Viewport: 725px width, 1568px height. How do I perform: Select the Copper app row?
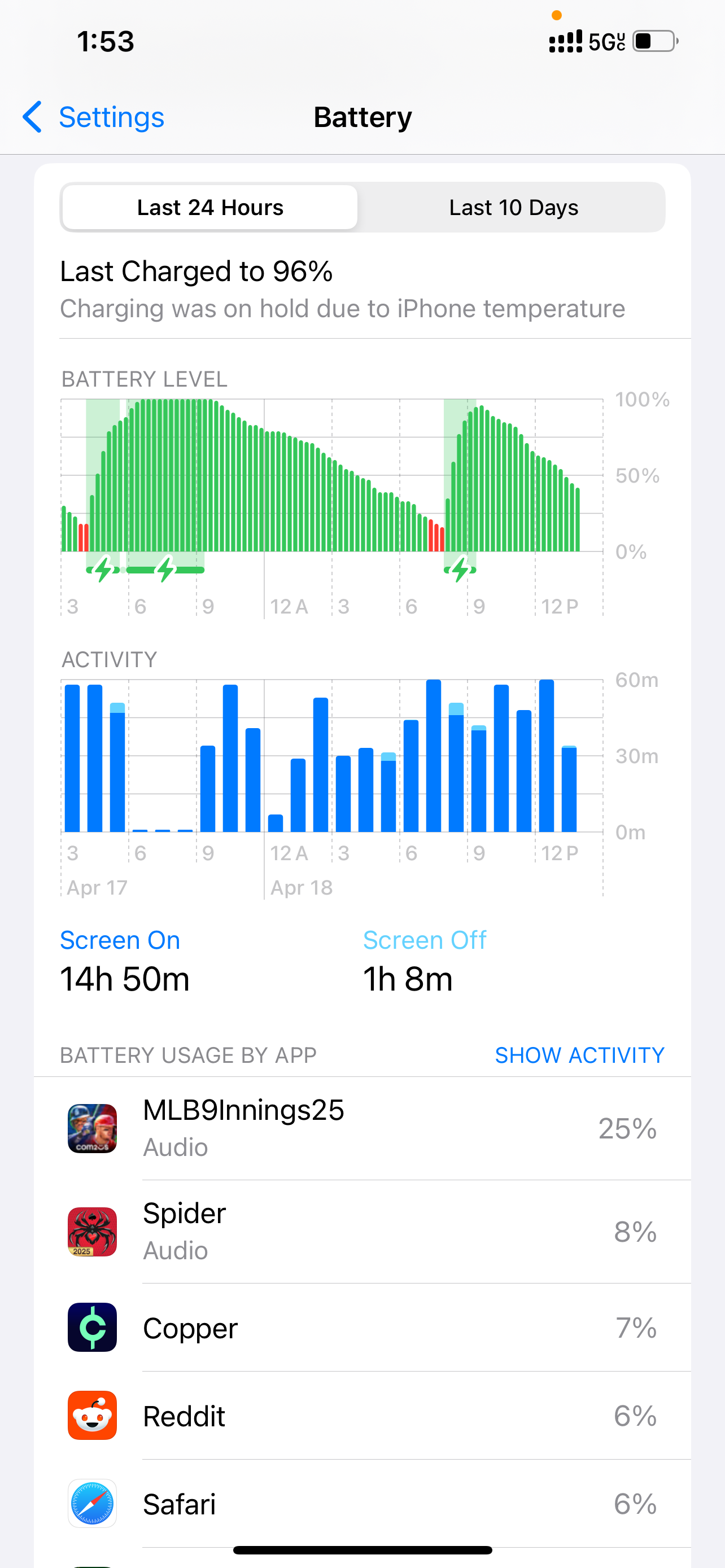362,1327
